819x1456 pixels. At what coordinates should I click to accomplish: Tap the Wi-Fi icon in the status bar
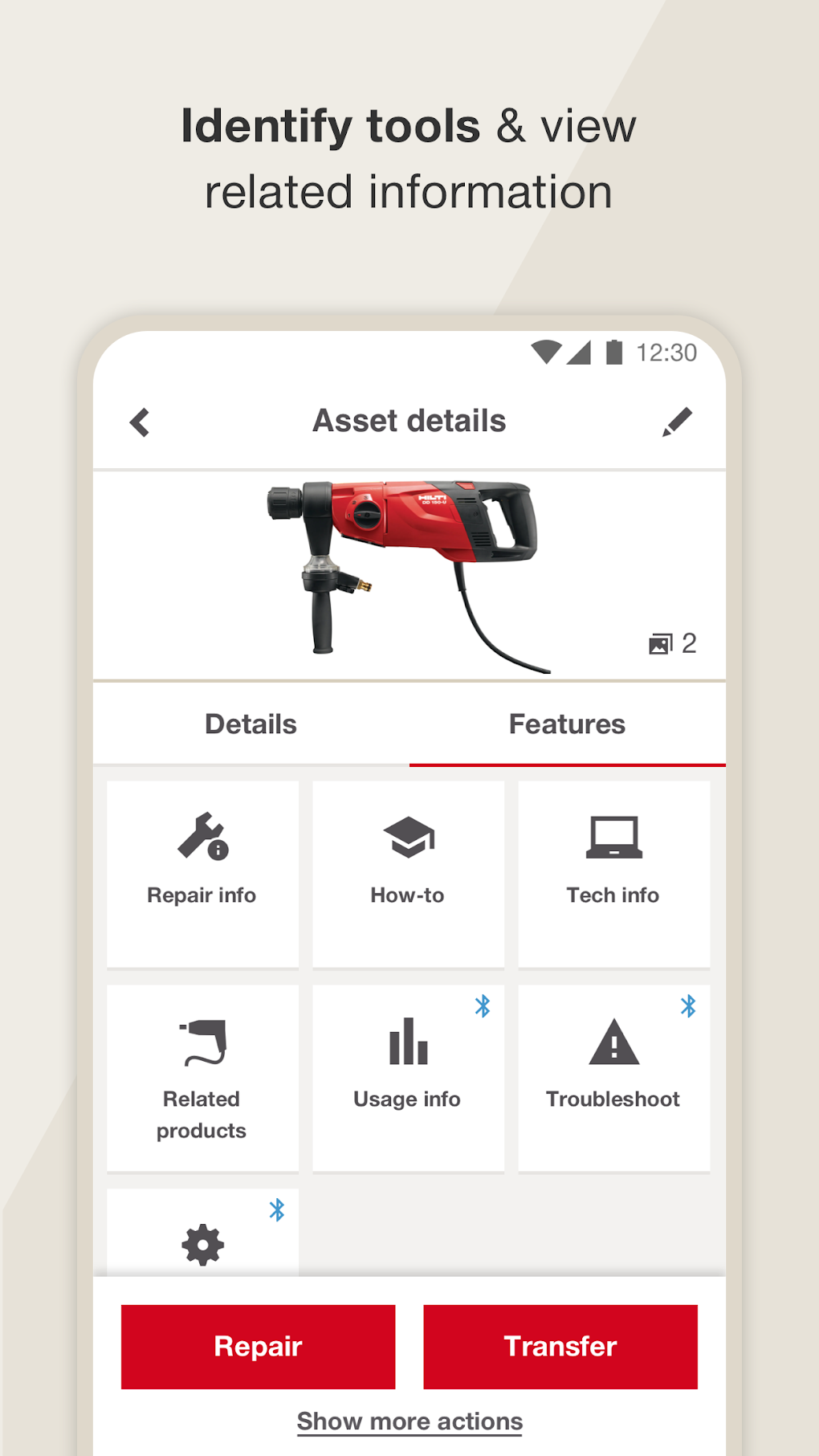tap(548, 351)
